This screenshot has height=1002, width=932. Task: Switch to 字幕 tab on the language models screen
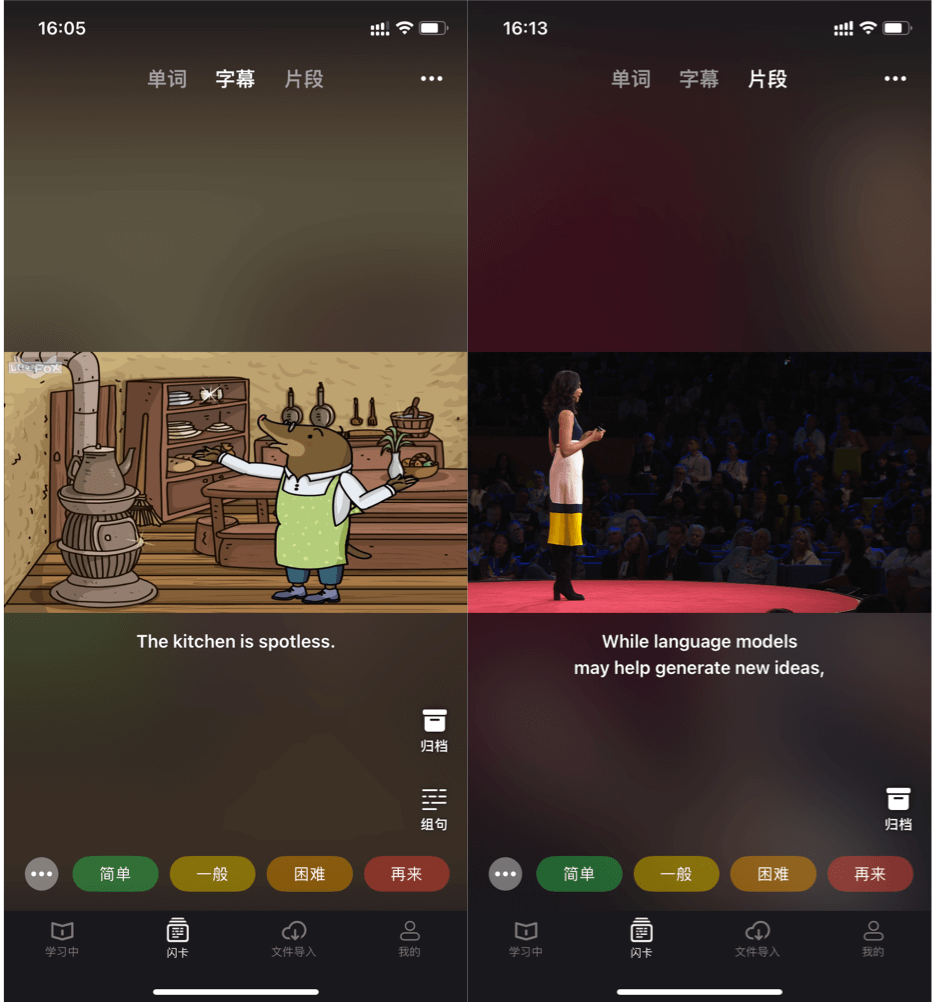(x=699, y=79)
